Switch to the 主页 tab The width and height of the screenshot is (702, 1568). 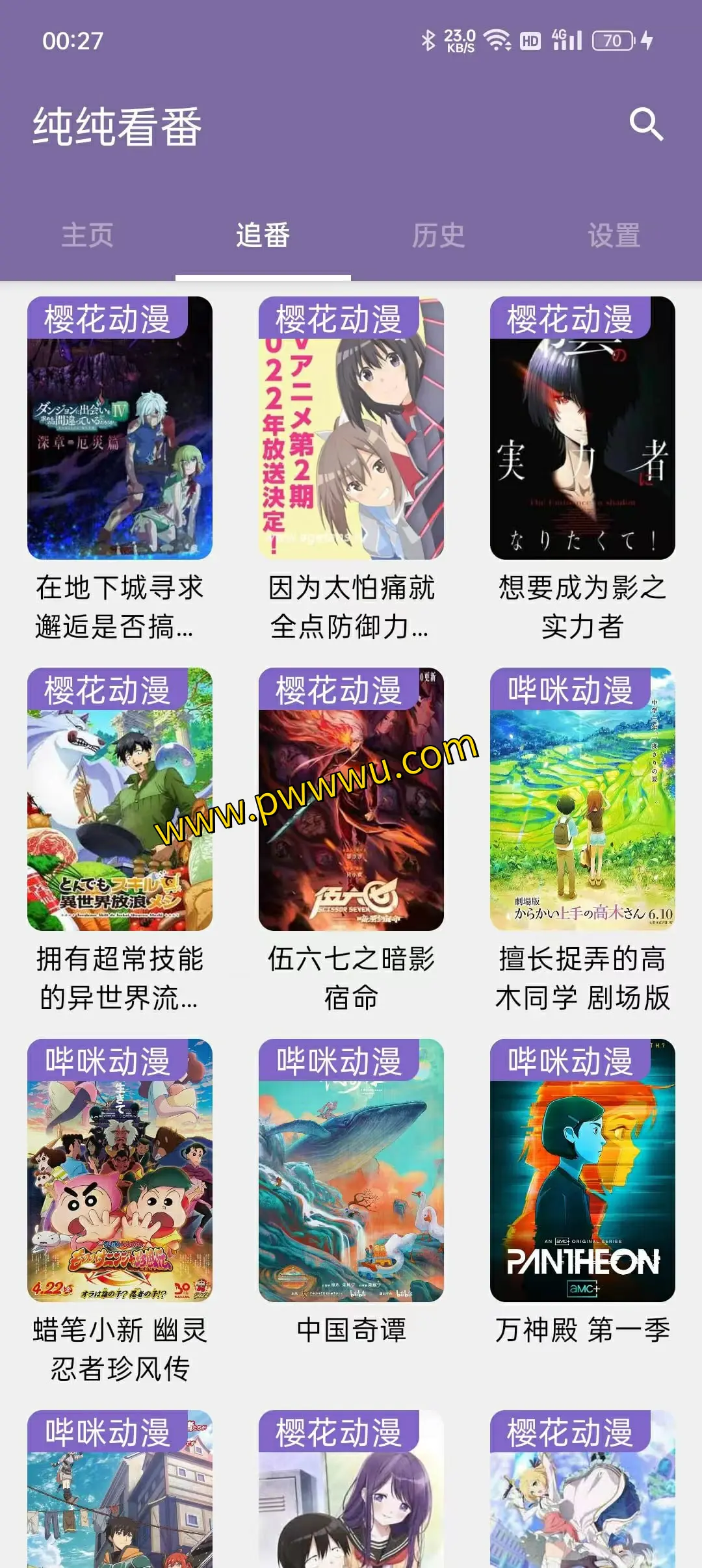pyautogui.click(x=88, y=235)
